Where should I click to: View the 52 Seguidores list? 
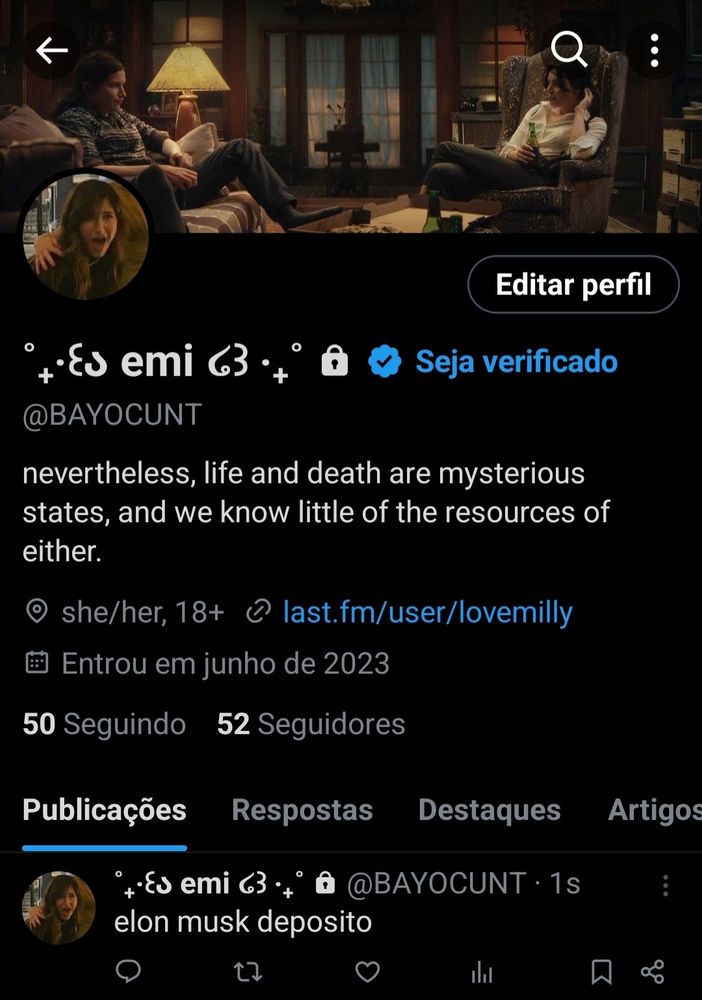[311, 724]
